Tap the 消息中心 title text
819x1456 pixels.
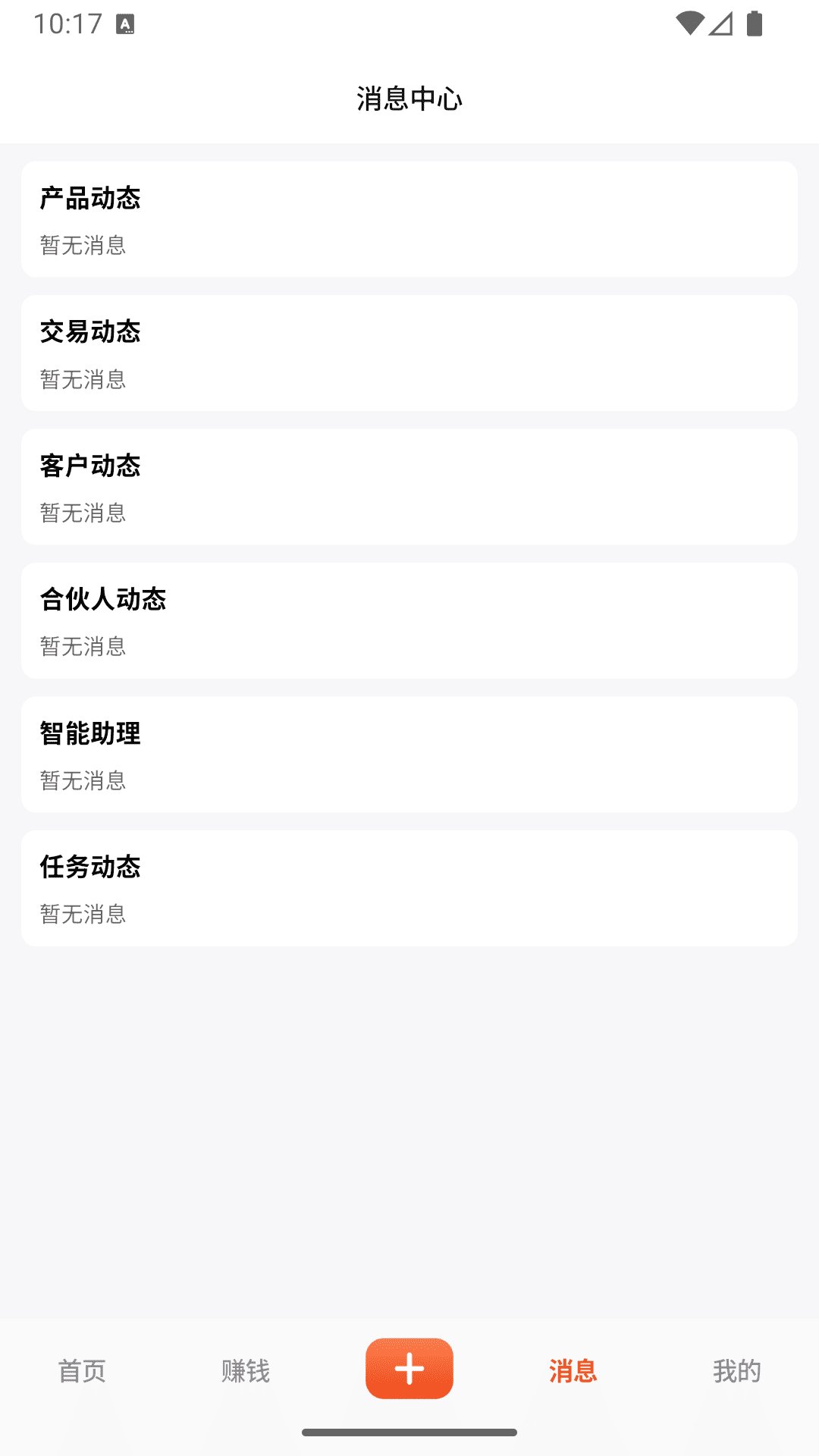(x=409, y=99)
